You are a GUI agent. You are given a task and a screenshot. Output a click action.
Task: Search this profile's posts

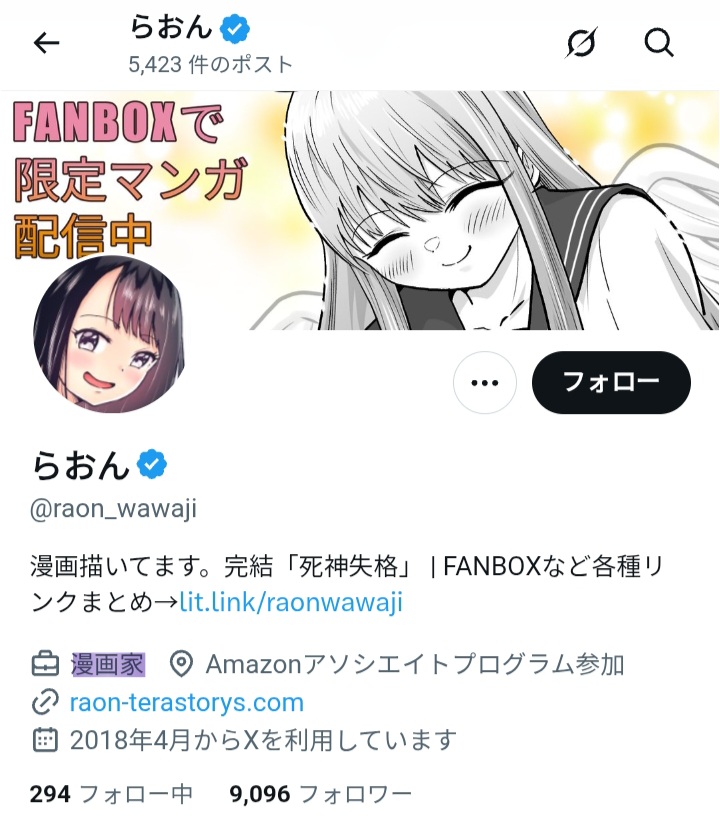coord(659,43)
